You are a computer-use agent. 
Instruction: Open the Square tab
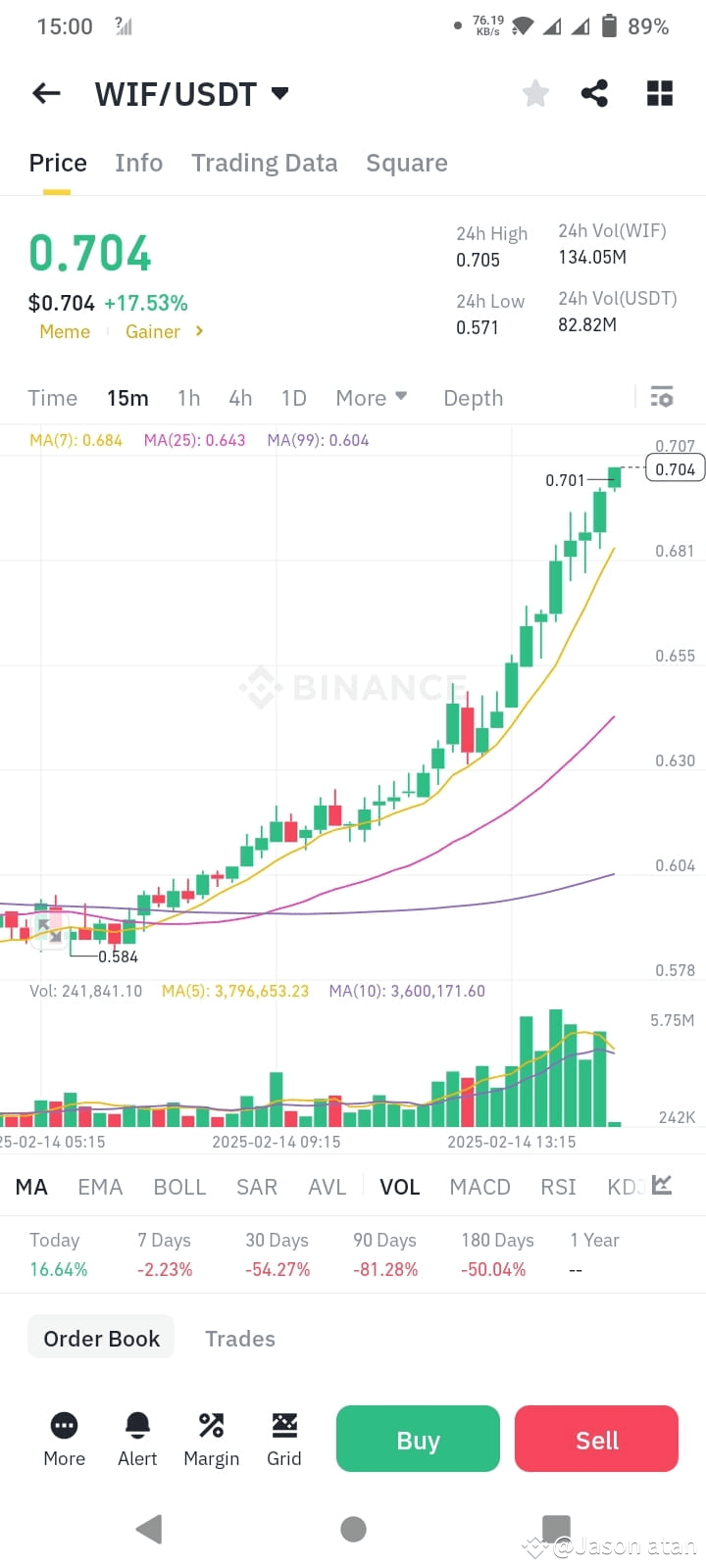pos(407,163)
